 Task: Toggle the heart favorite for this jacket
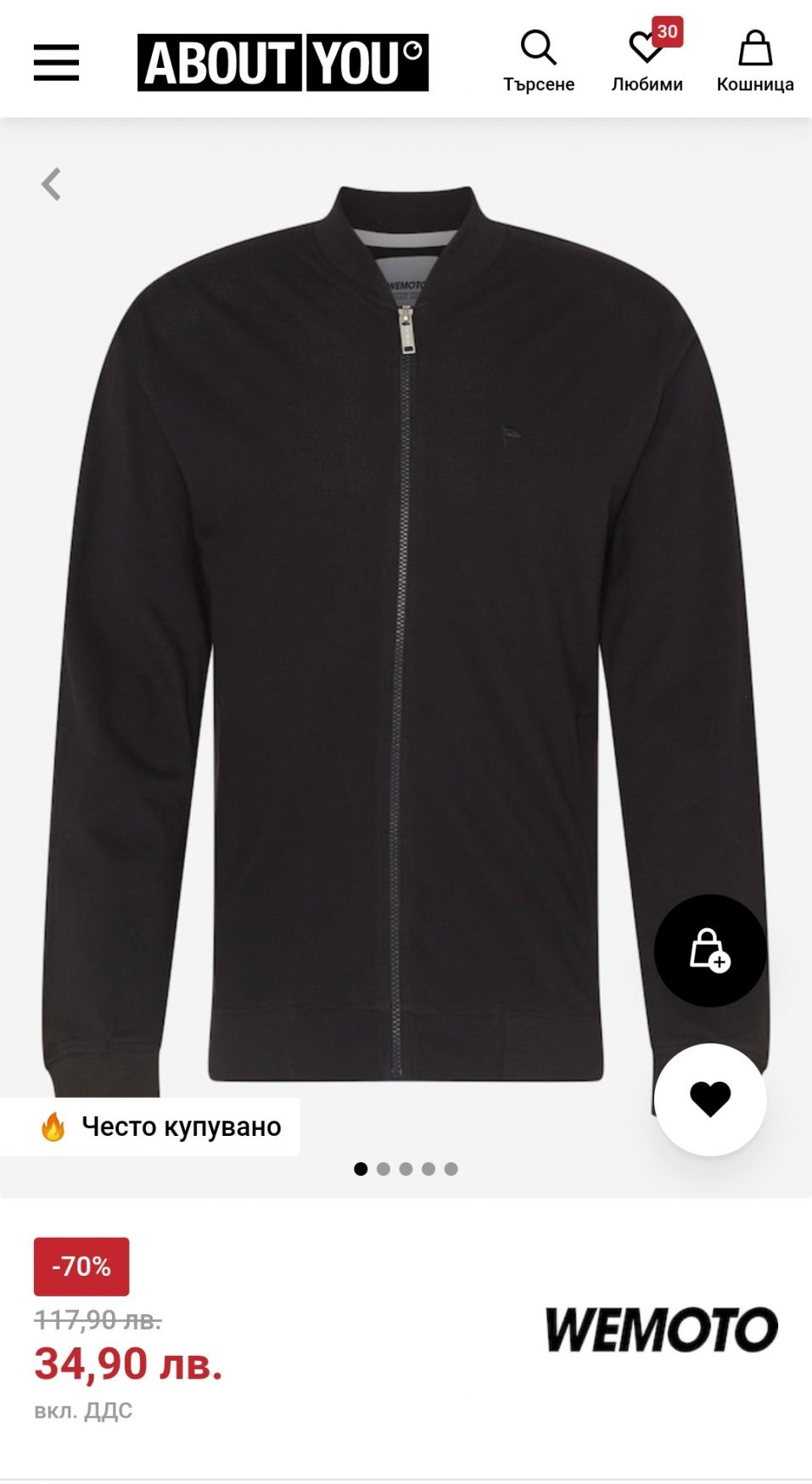(709, 1099)
